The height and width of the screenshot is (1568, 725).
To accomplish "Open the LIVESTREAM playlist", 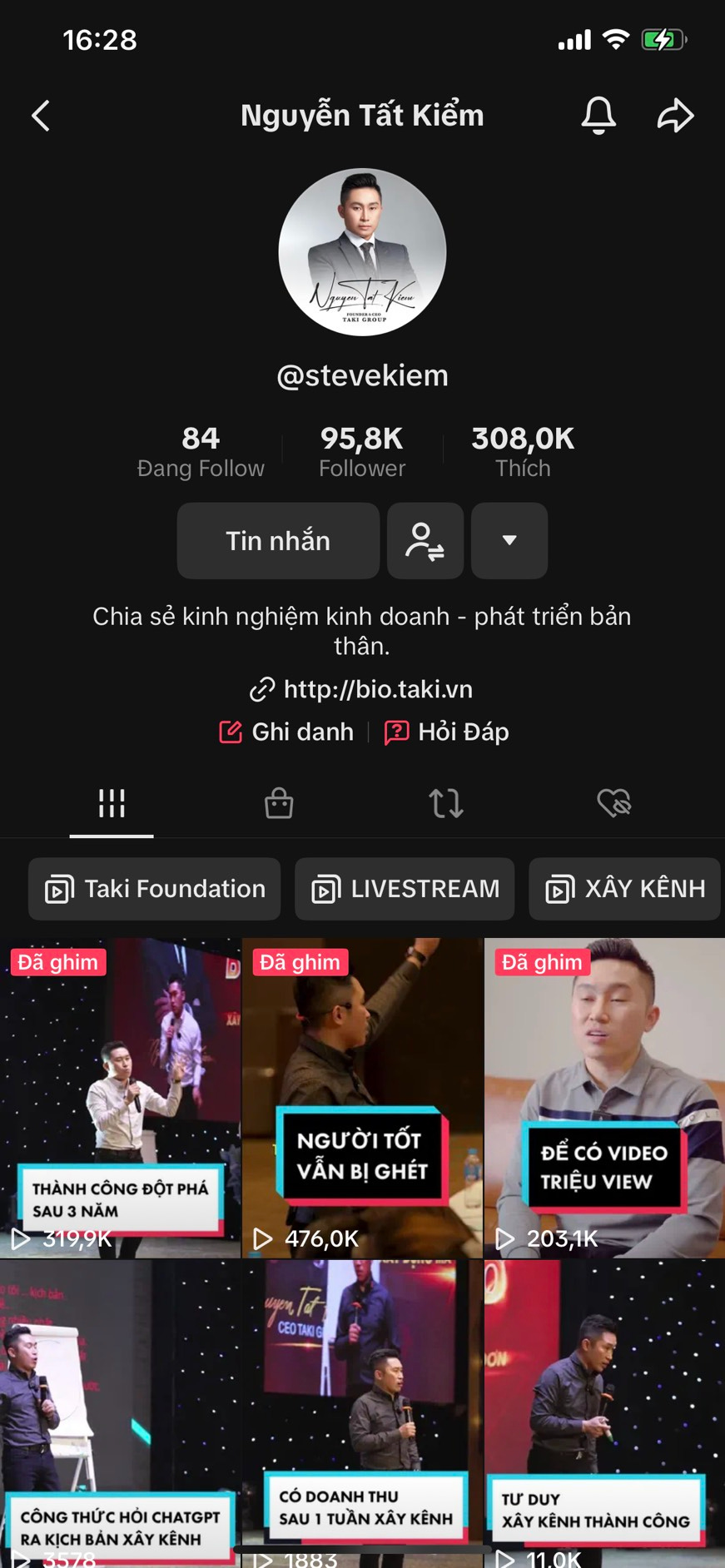I will (x=405, y=889).
